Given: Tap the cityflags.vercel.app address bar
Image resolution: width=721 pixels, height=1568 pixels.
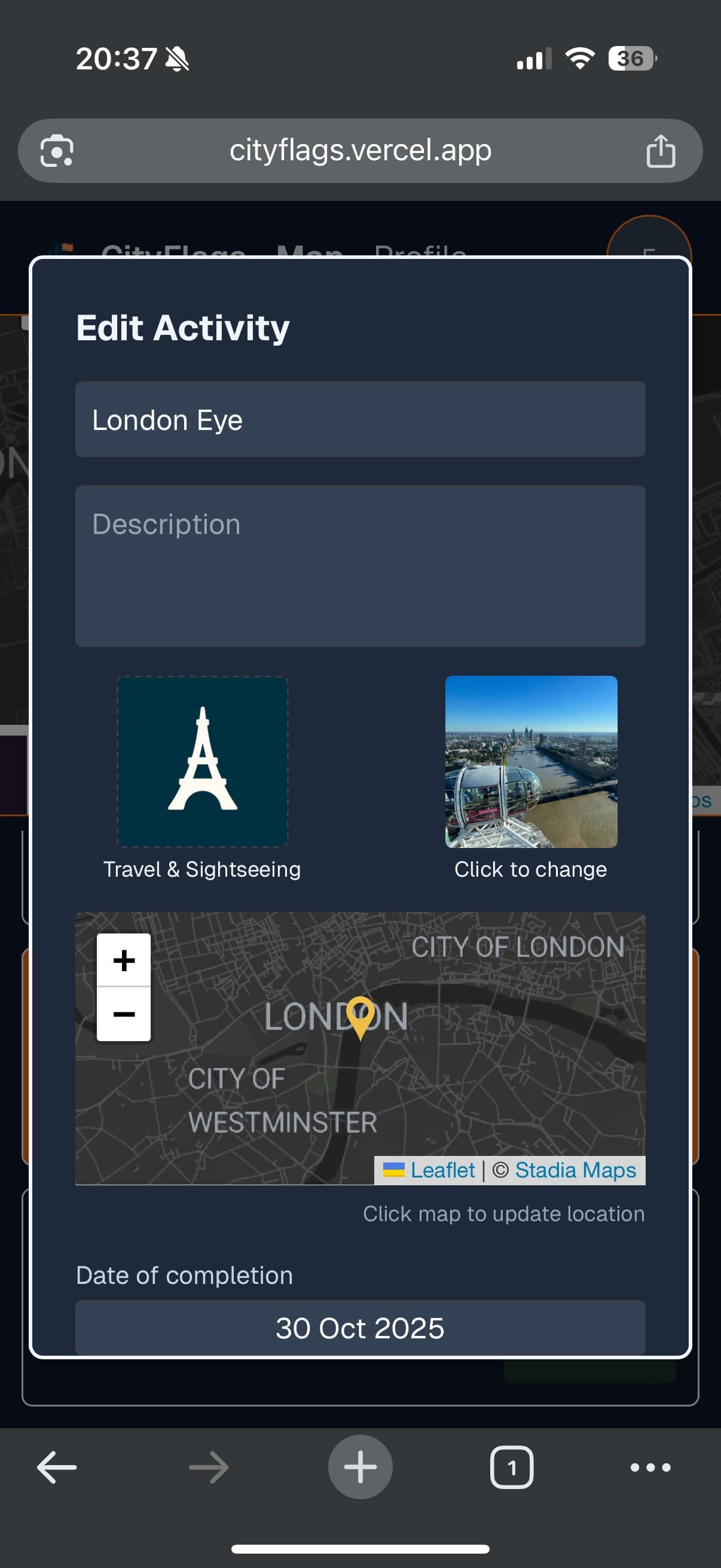Looking at the screenshot, I should 360,151.
